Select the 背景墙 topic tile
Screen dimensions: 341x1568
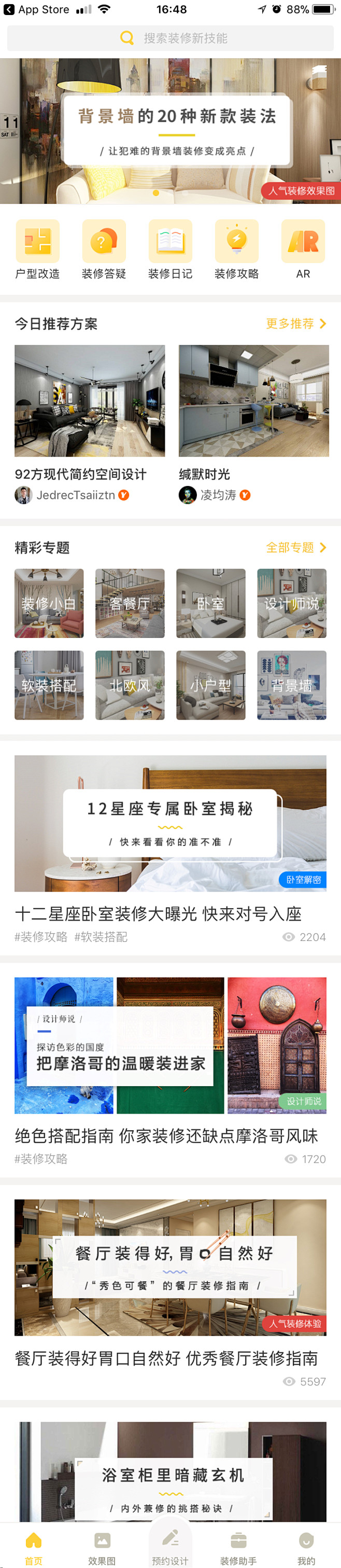pyautogui.click(x=291, y=685)
